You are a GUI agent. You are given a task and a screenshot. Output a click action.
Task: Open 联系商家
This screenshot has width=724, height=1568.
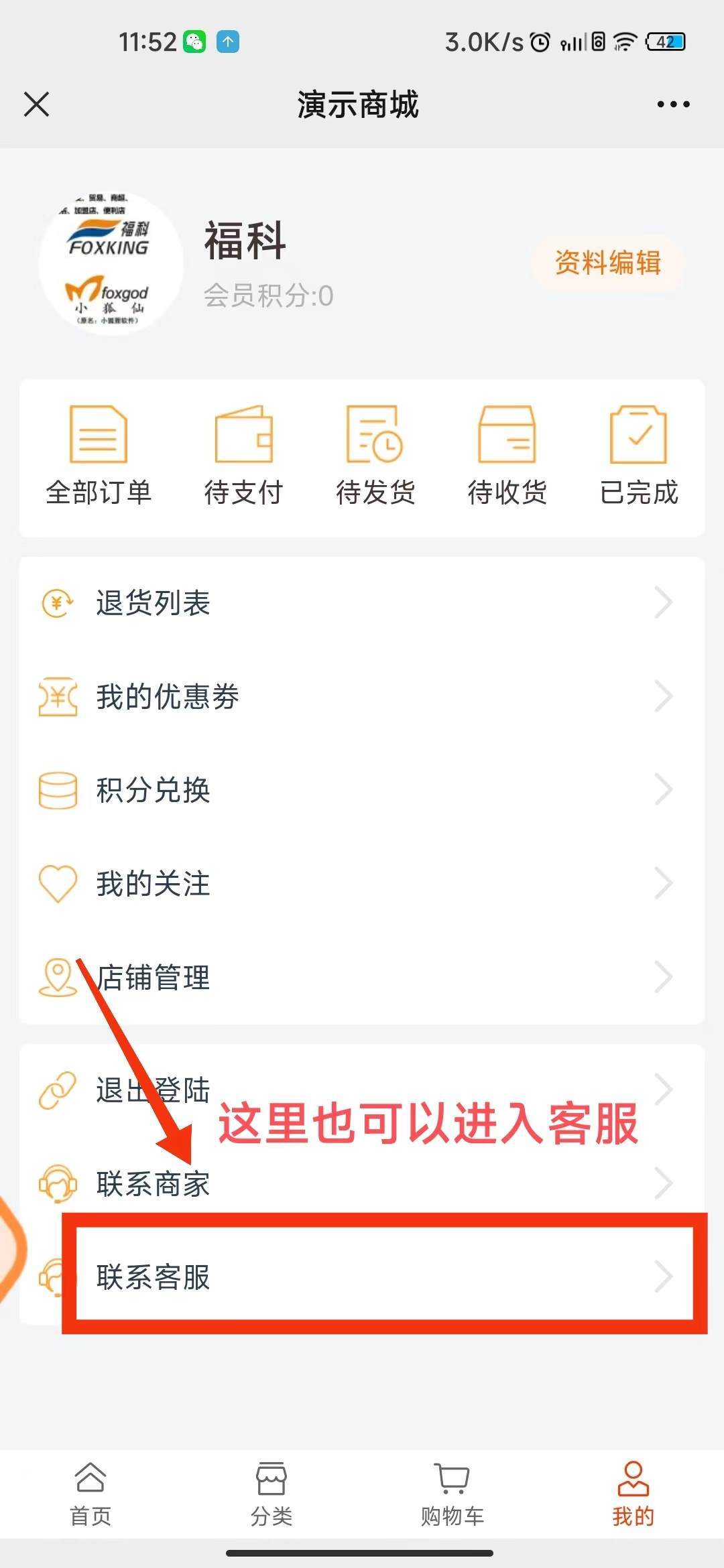tap(362, 1183)
